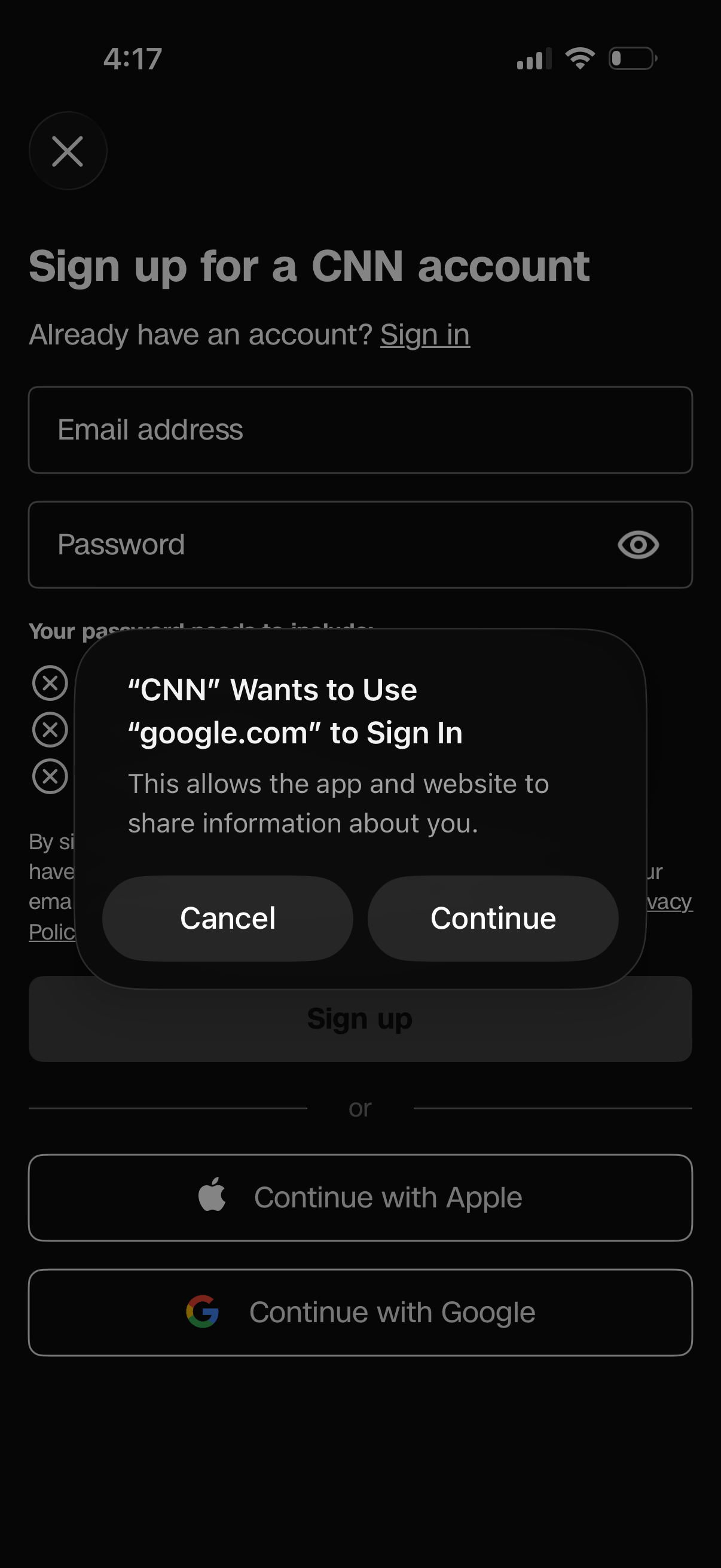Screen dimensions: 721x1568
Task: Open the Sign in link
Action: [424, 333]
